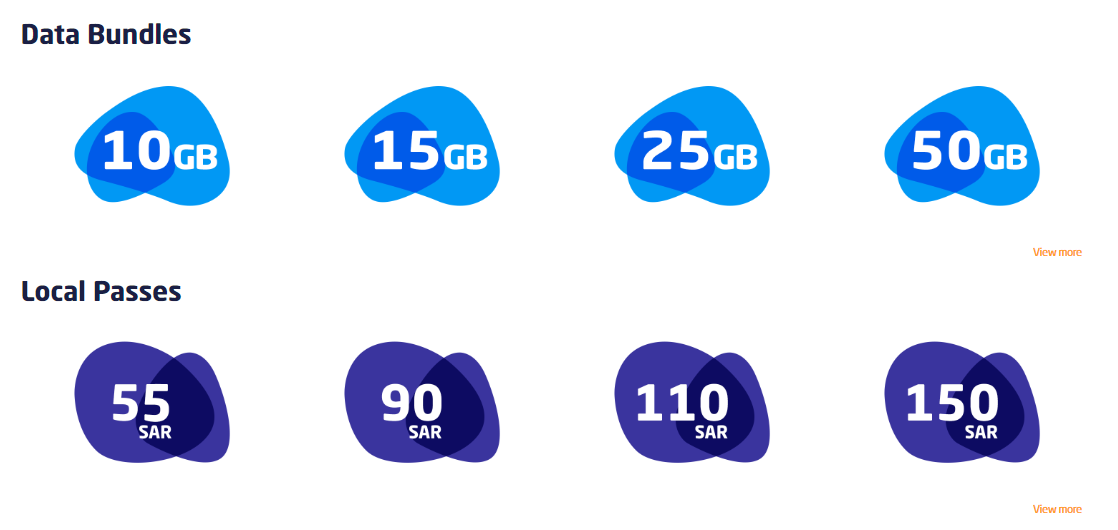Select the 55 SAR local pass

[152, 402]
